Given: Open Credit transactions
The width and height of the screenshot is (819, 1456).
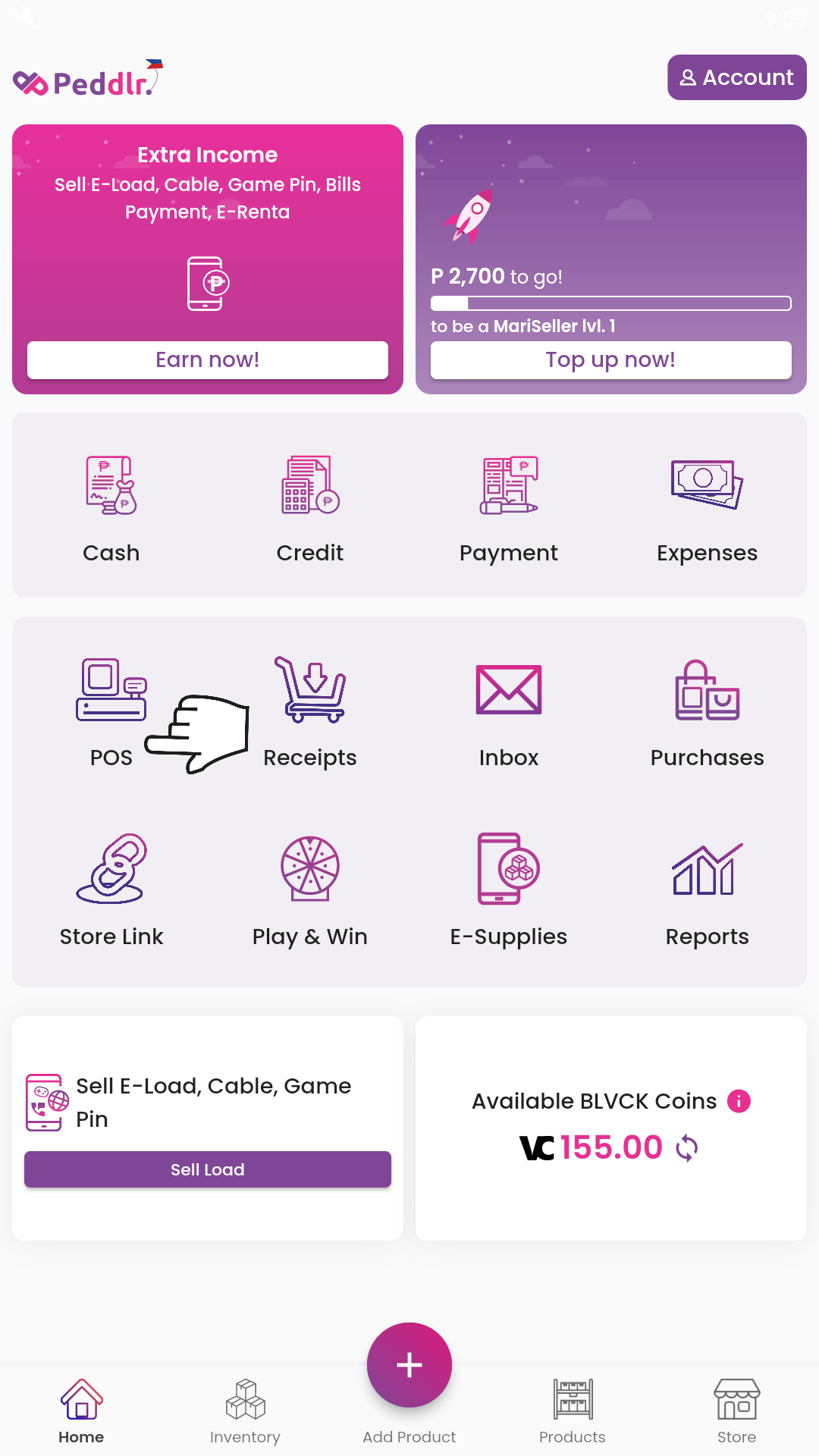Looking at the screenshot, I should click(310, 507).
